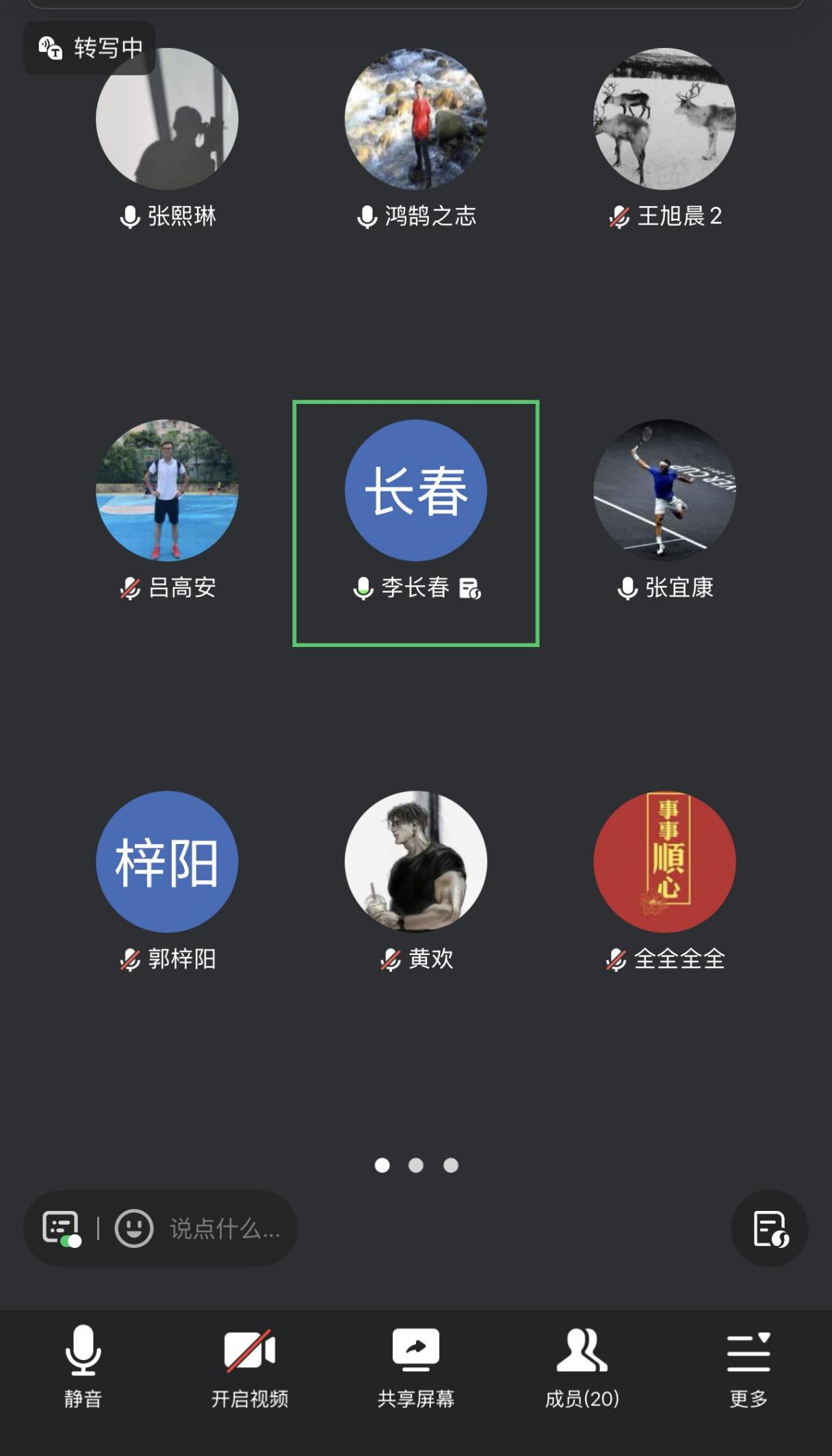The height and width of the screenshot is (1456, 832).
Task: Select participant 张宜康's avatar
Action: pyautogui.click(x=664, y=490)
